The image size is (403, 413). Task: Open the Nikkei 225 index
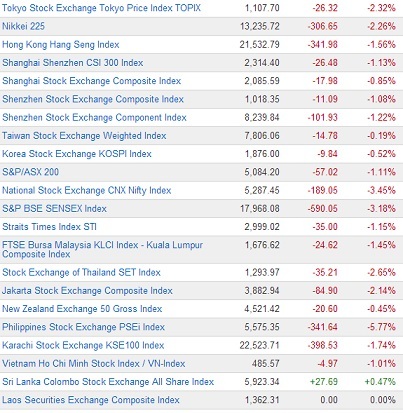pos(23,26)
